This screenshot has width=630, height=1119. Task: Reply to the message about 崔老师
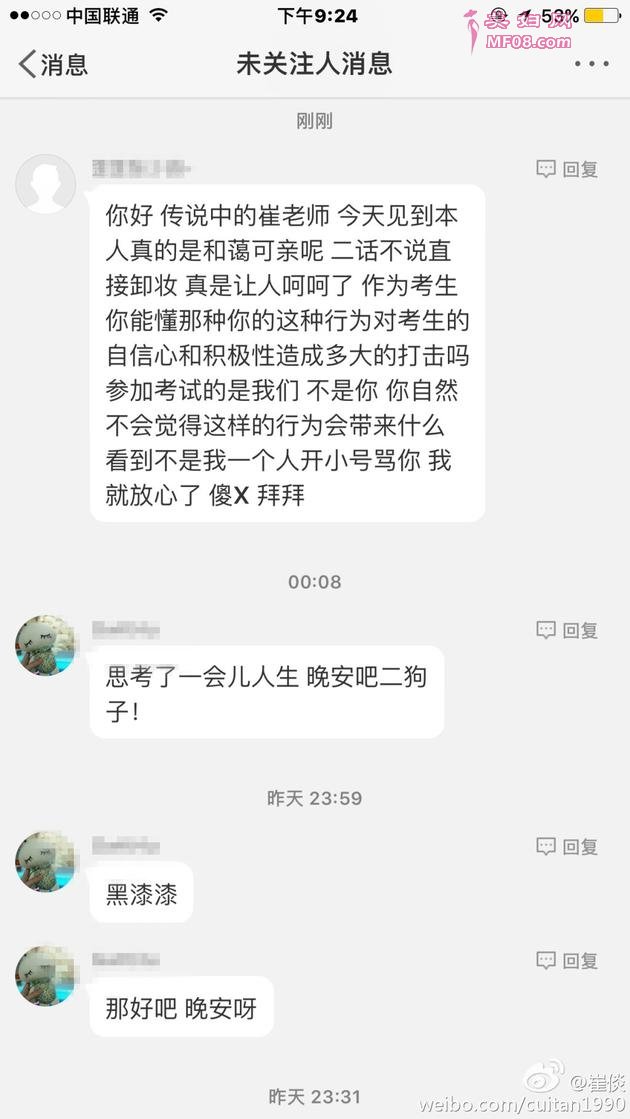[567, 170]
